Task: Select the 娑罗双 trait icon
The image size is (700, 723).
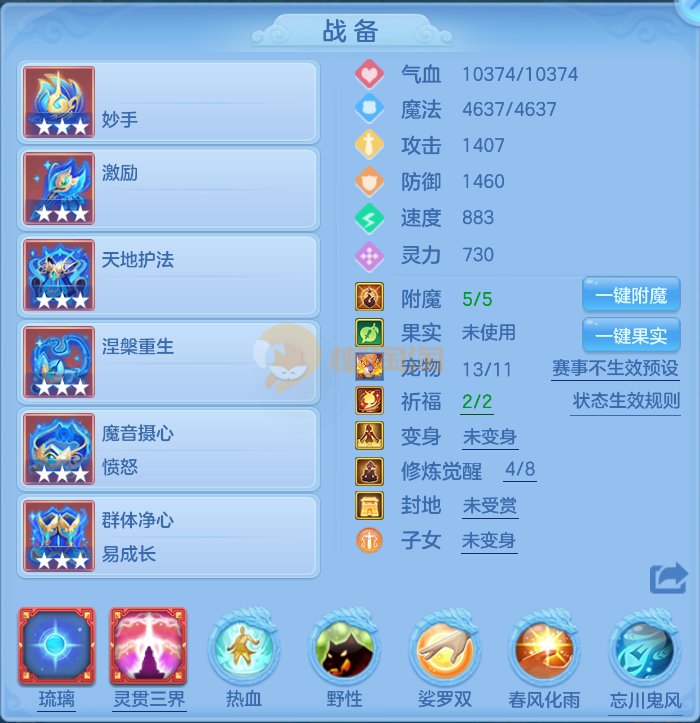Action: pyautogui.click(x=444, y=650)
